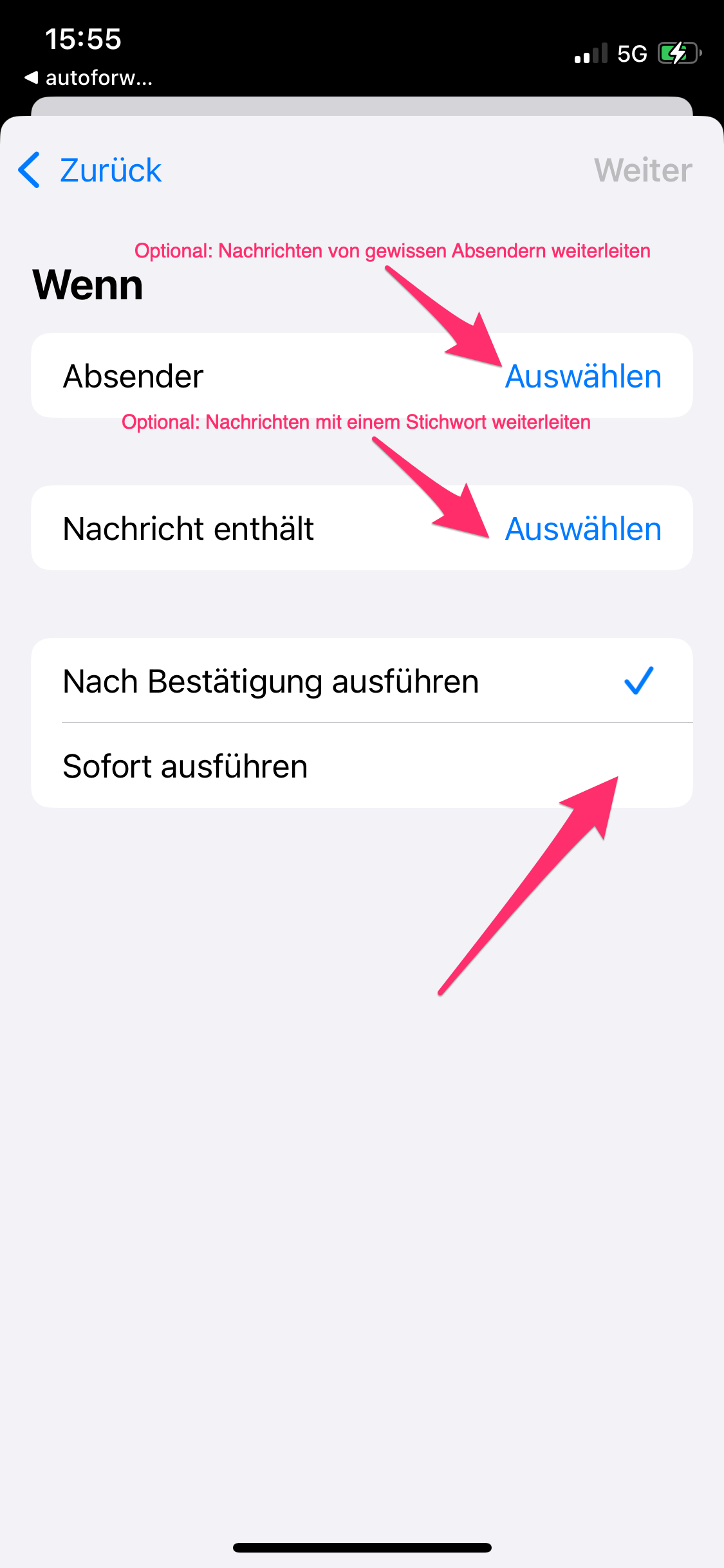
Task: Return to the autoforw... app via the status bar
Action: [89, 78]
